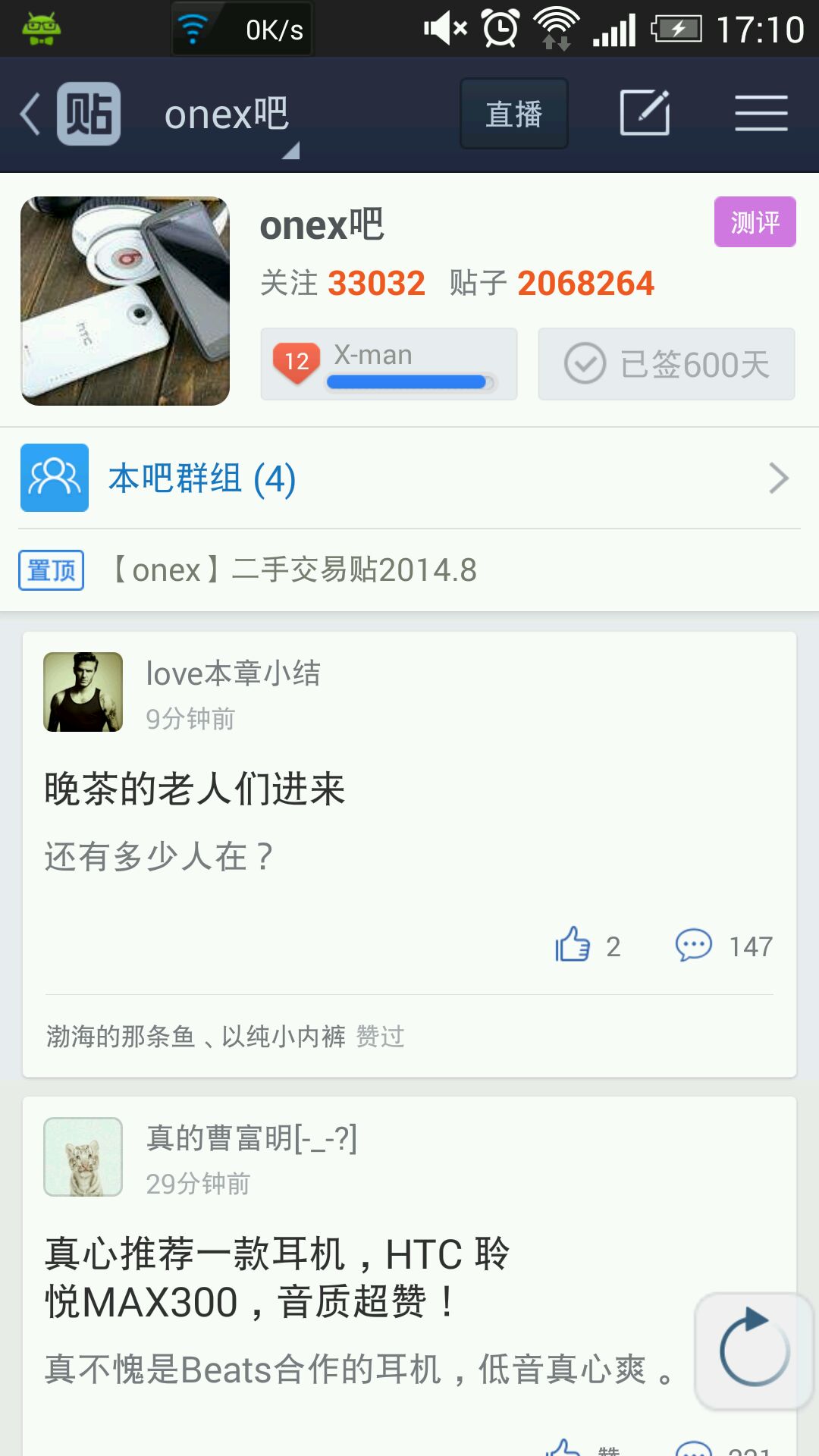Tap the 已签600天 sign-in button
Image resolution: width=819 pixels, height=1456 pixels.
pyautogui.click(x=666, y=364)
